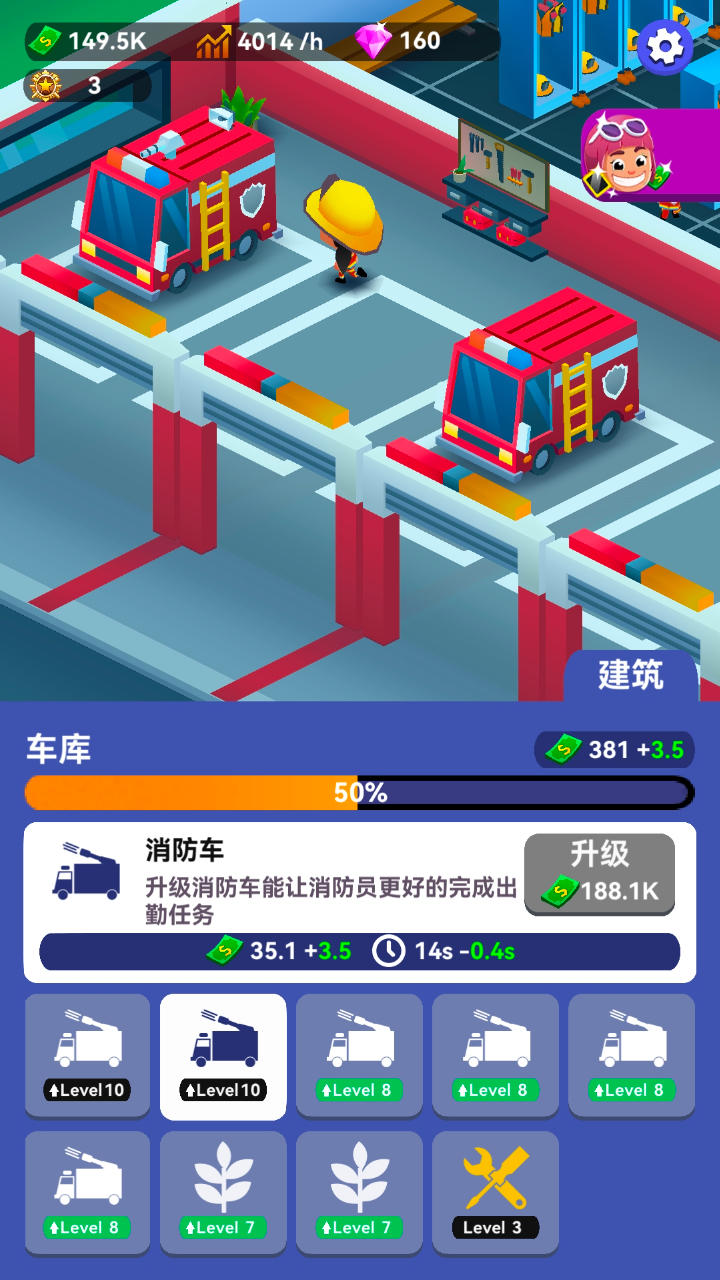Switch to the 建筑 tab
Image resolution: width=720 pixels, height=1280 pixels.
[x=630, y=675]
